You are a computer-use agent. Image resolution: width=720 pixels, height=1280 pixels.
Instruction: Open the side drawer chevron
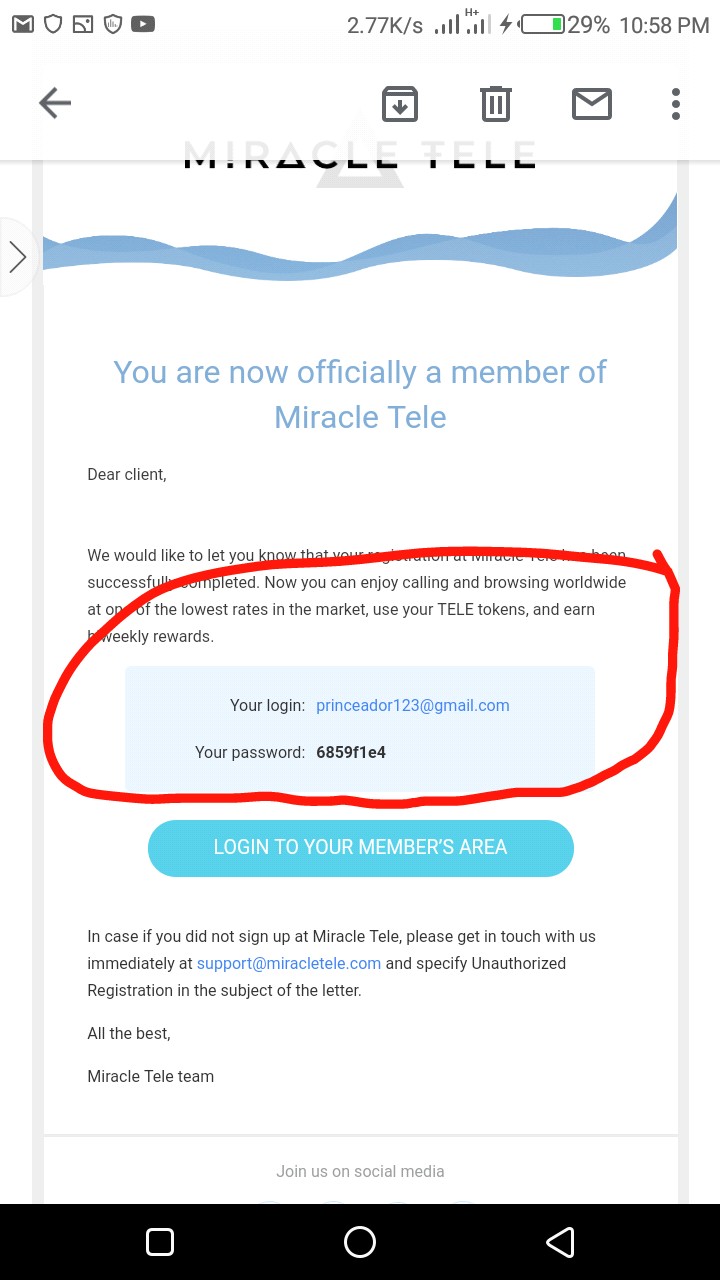(x=17, y=257)
